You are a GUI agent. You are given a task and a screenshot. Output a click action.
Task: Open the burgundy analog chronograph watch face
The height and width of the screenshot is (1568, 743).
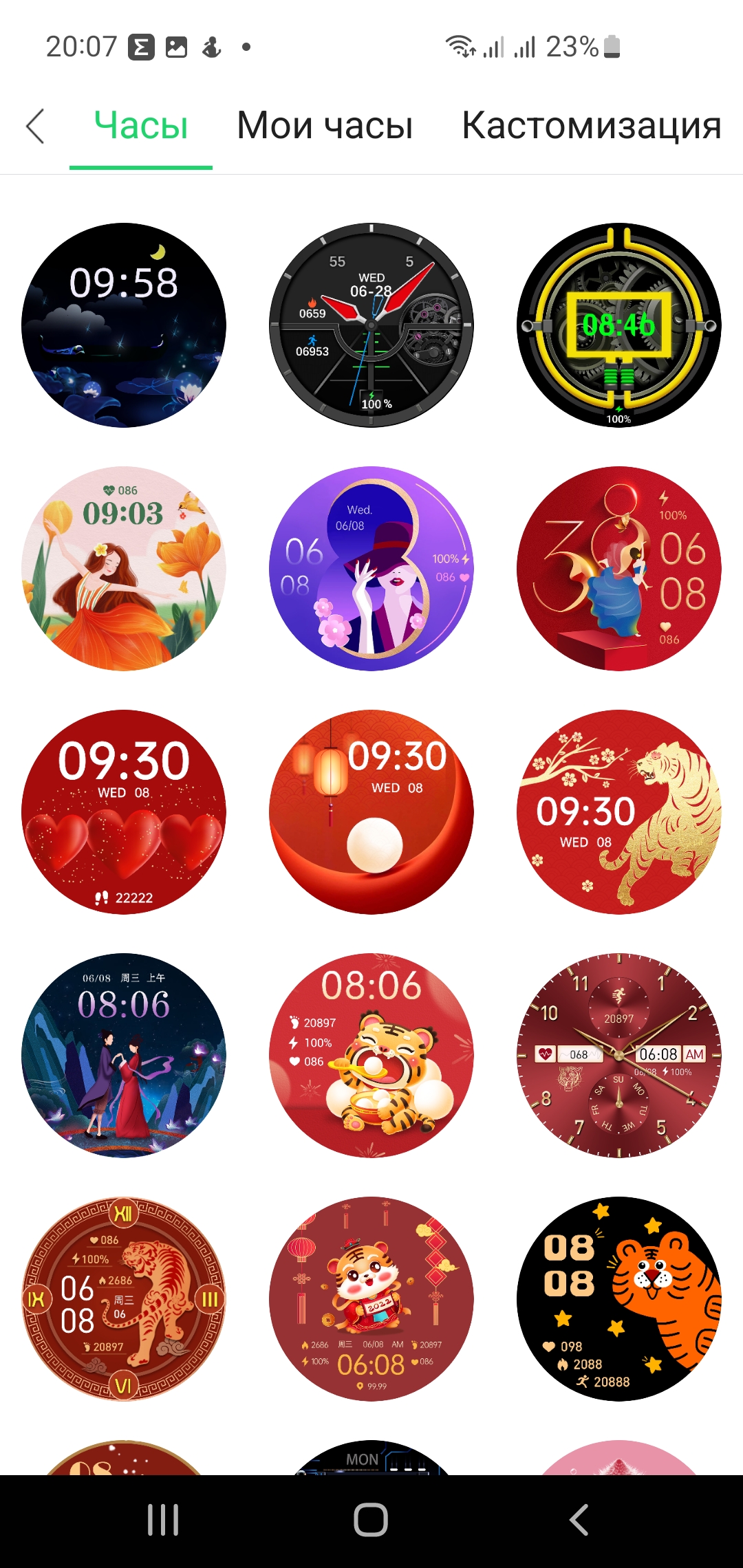coord(619,1056)
